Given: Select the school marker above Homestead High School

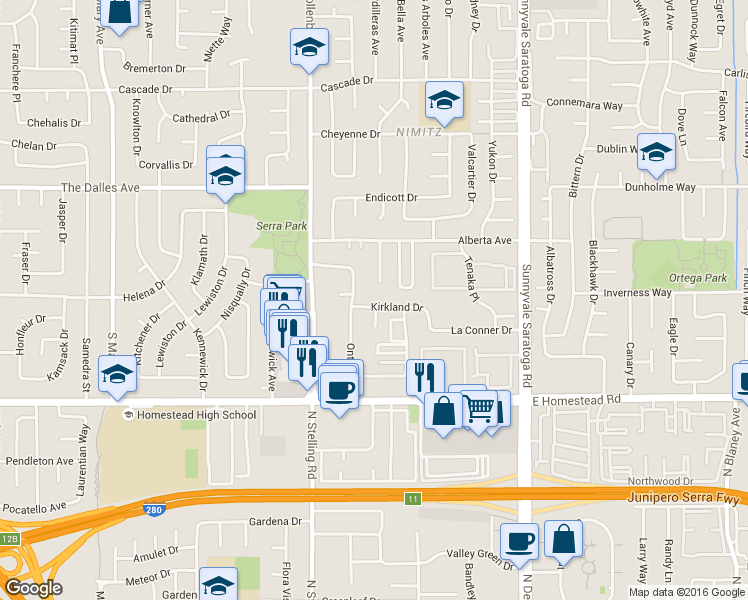Looking at the screenshot, I should tap(117, 375).
